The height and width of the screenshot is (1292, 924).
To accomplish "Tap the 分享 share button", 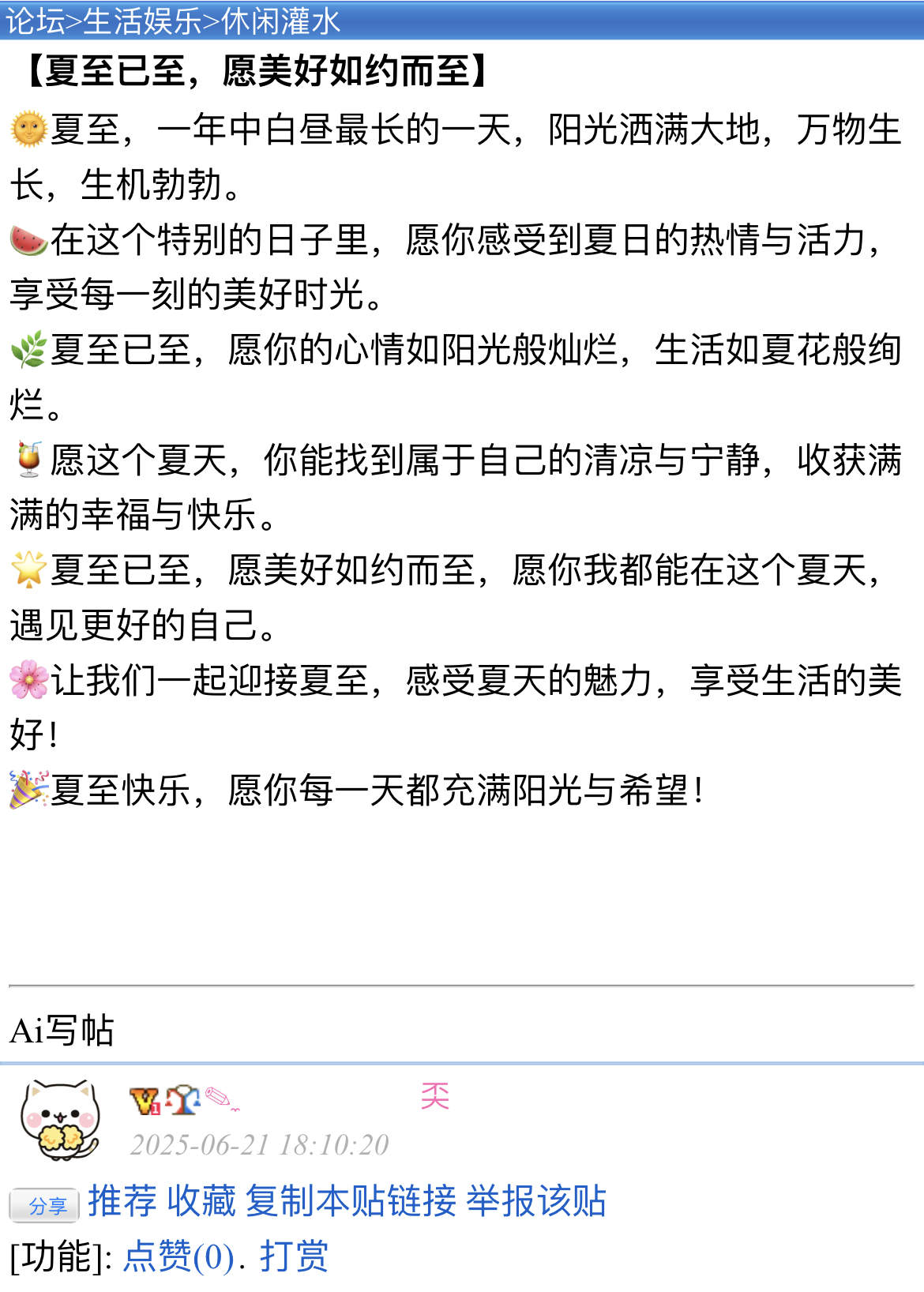I will (x=44, y=1205).
